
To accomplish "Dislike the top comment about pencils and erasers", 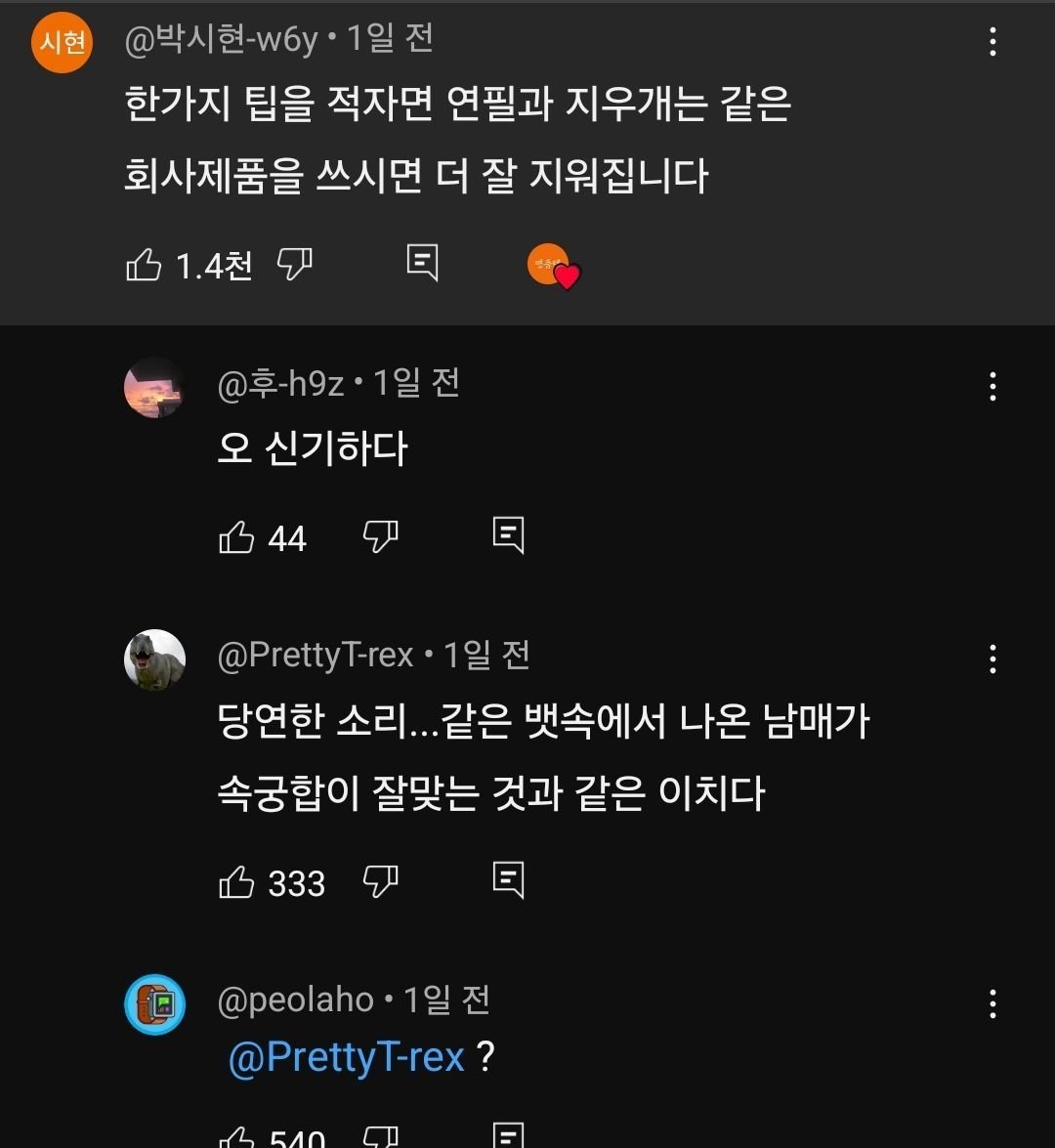I will click(296, 264).
